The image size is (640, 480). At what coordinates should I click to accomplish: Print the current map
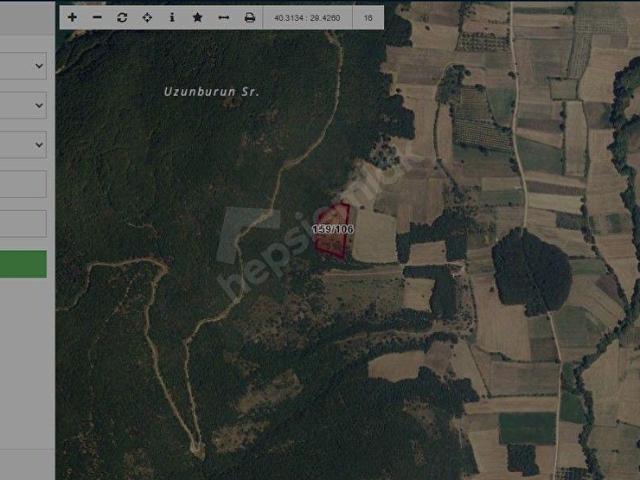click(249, 17)
